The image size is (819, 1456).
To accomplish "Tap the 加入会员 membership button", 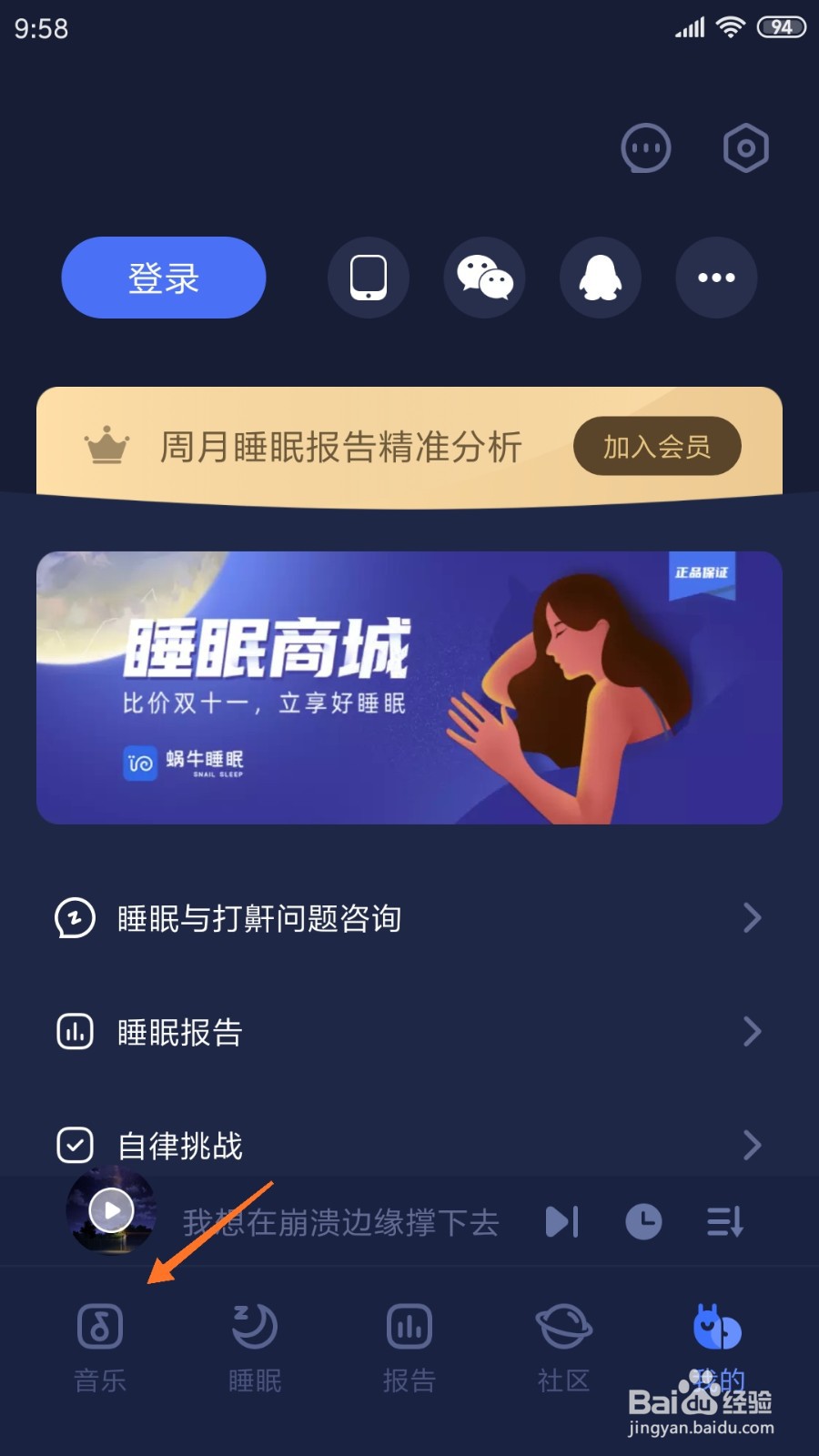I will tap(656, 446).
